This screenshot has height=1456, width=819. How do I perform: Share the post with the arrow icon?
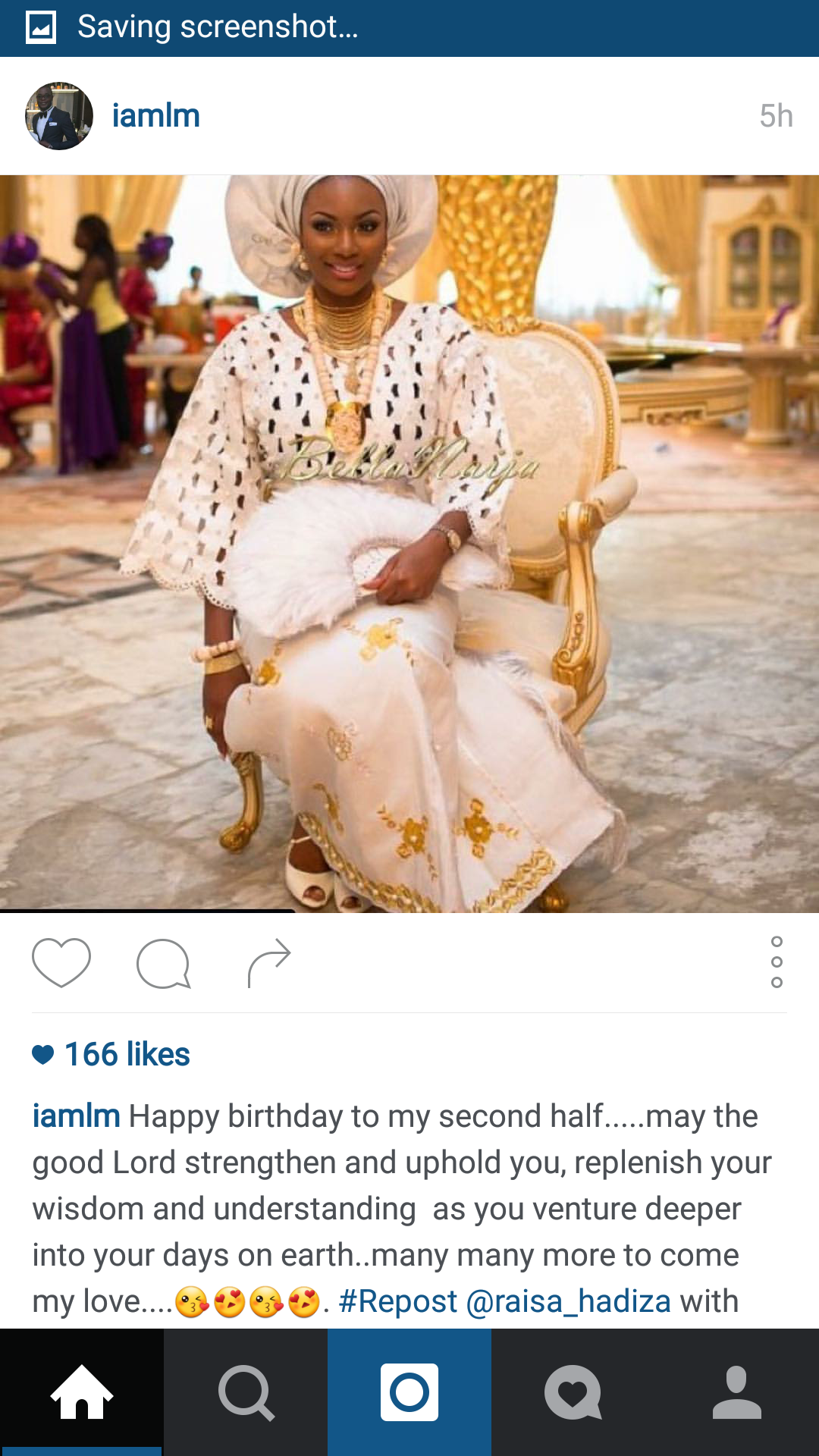(x=269, y=963)
